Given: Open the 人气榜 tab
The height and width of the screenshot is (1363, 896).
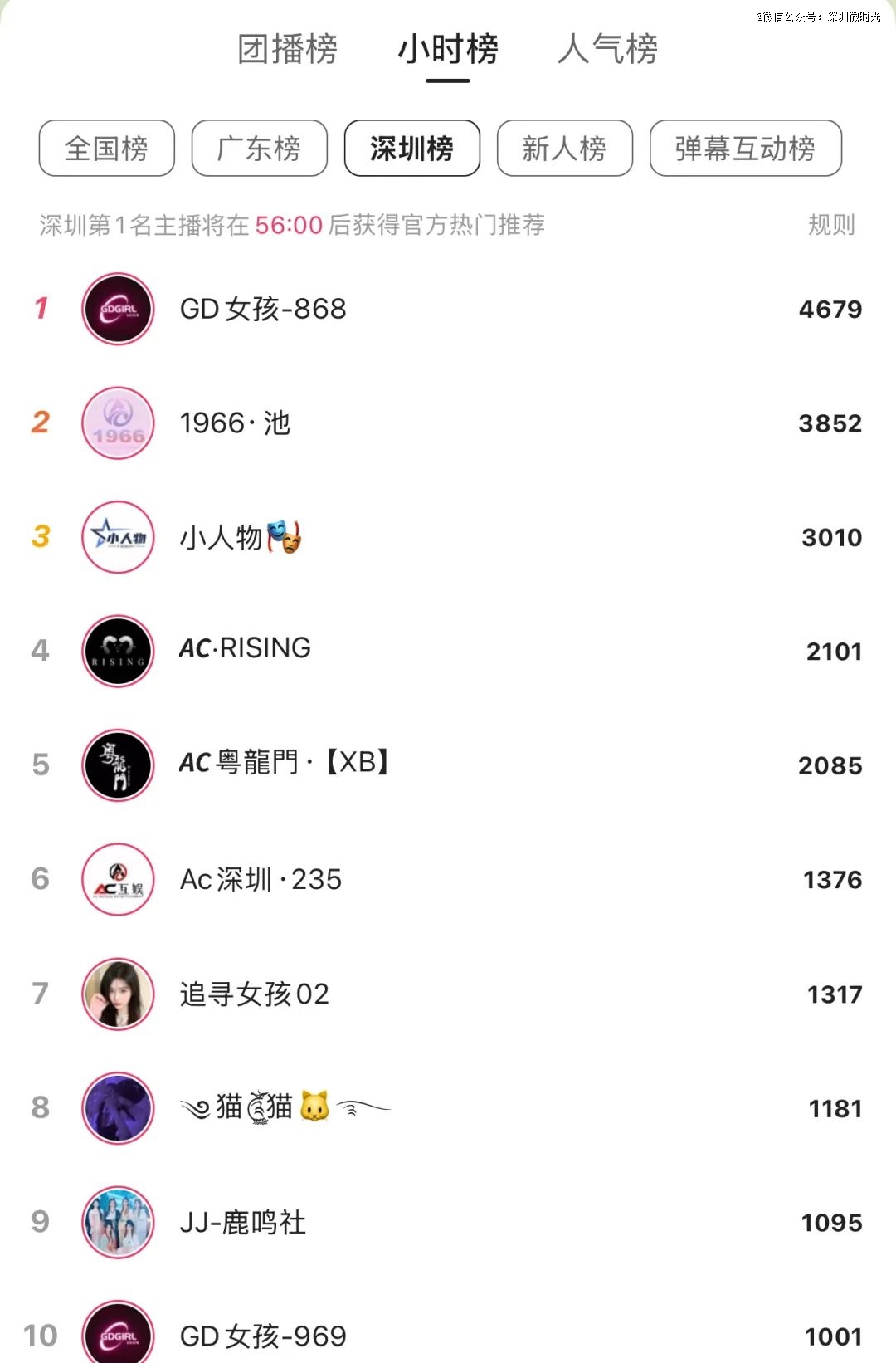Looking at the screenshot, I should (608, 49).
